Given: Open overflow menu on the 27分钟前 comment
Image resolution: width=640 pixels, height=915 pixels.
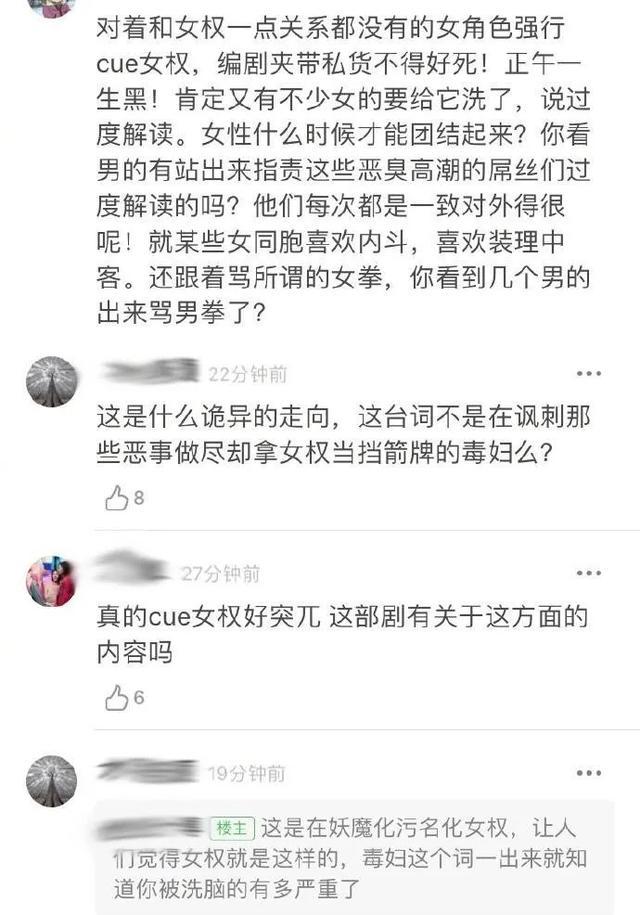Looking at the screenshot, I should [589, 573].
